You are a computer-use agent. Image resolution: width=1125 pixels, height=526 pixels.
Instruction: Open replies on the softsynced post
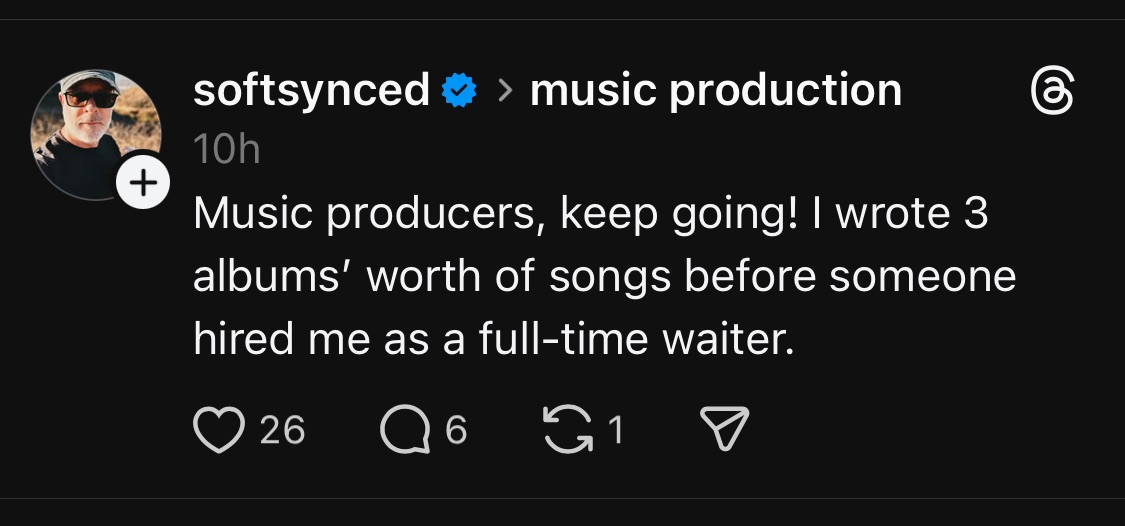[403, 430]
